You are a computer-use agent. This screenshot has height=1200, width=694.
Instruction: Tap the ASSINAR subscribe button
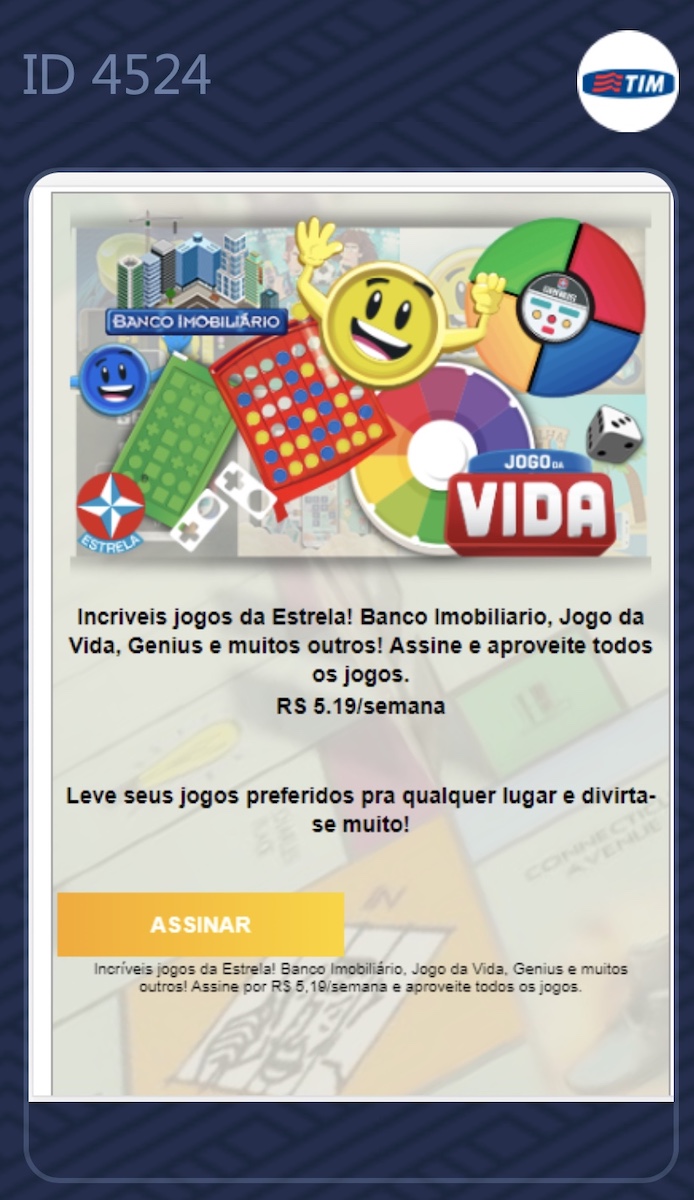[x=201, y=925]
